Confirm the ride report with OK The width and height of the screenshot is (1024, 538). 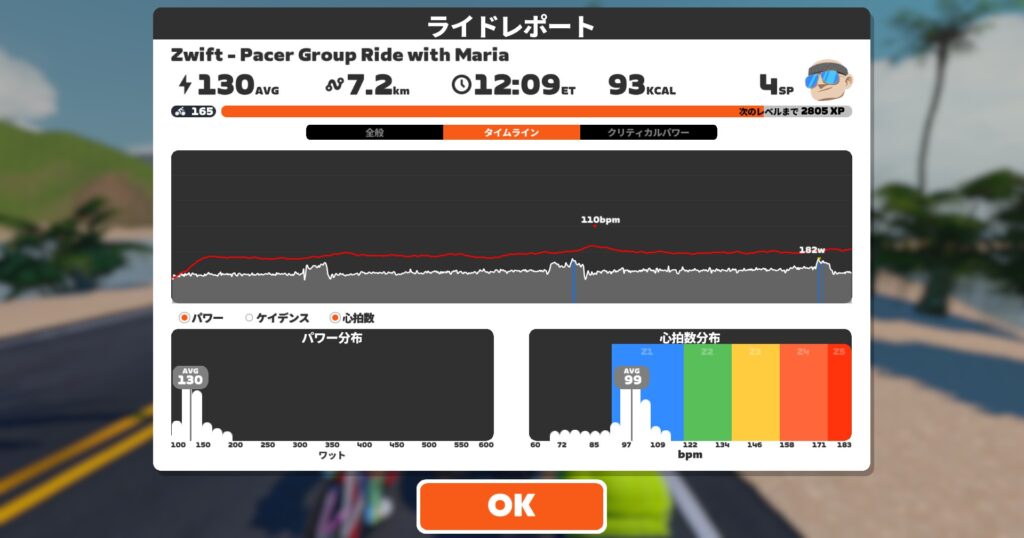(511, 506)
